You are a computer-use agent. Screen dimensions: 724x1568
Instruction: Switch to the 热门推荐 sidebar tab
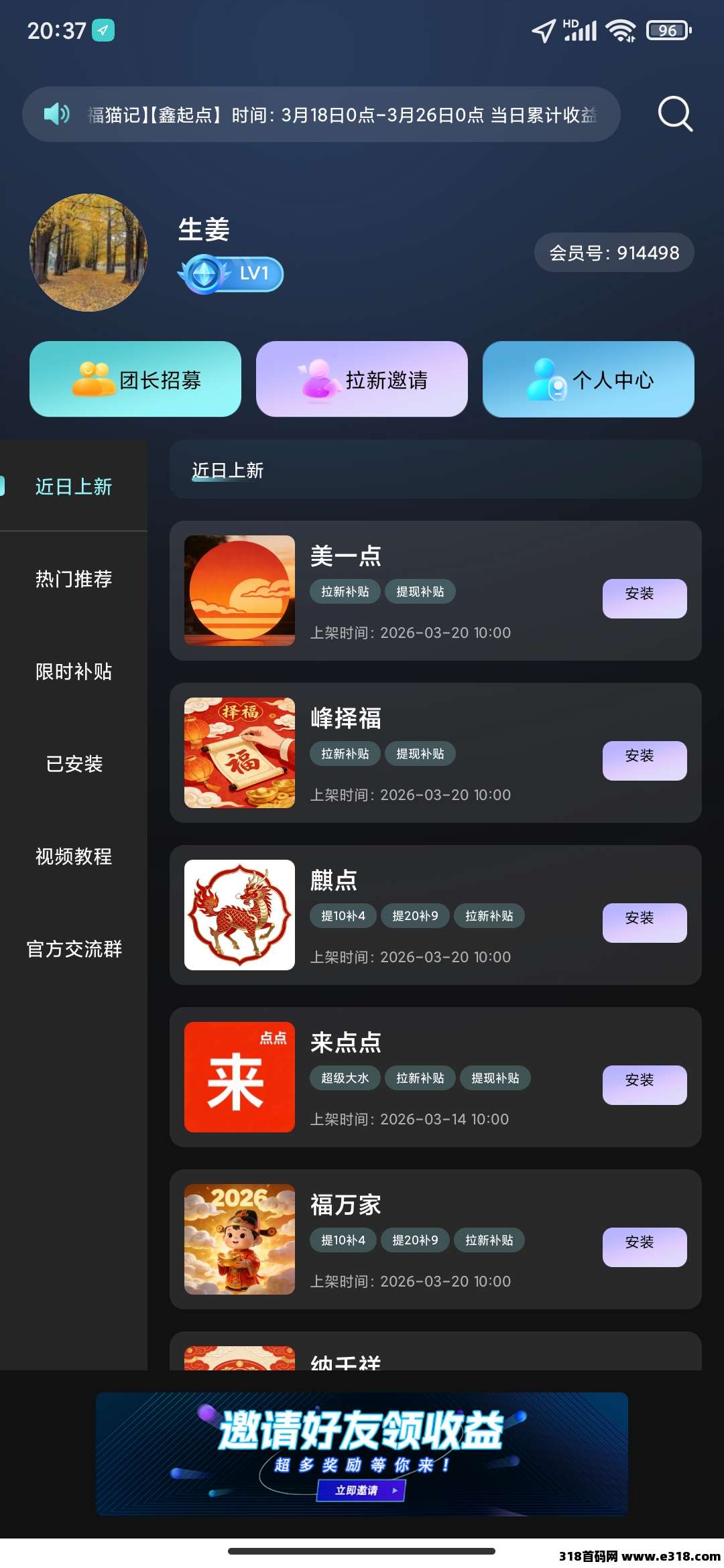pos(74,580)
